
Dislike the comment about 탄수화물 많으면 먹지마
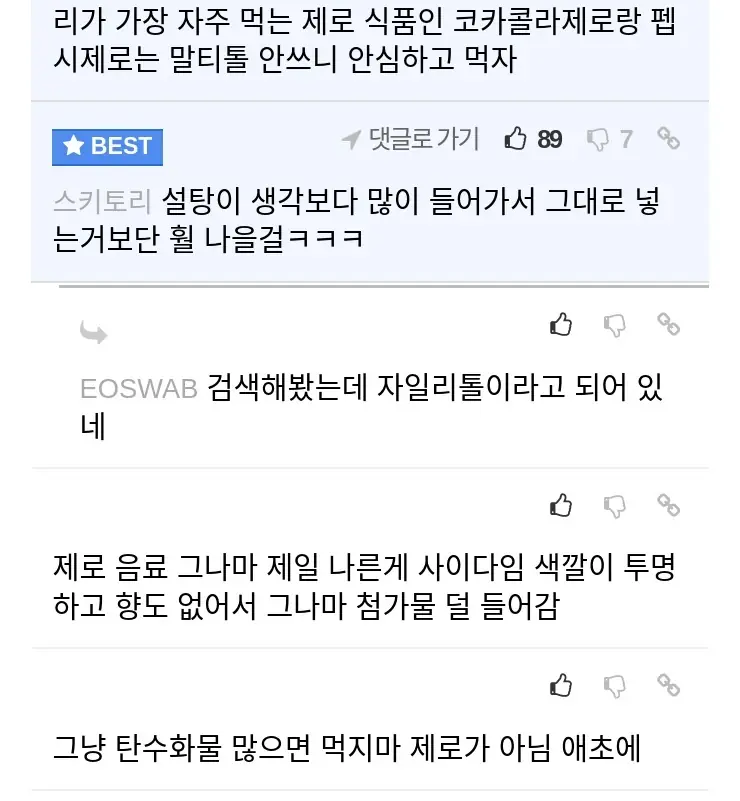pyautogui.click(x=615, y=686)
